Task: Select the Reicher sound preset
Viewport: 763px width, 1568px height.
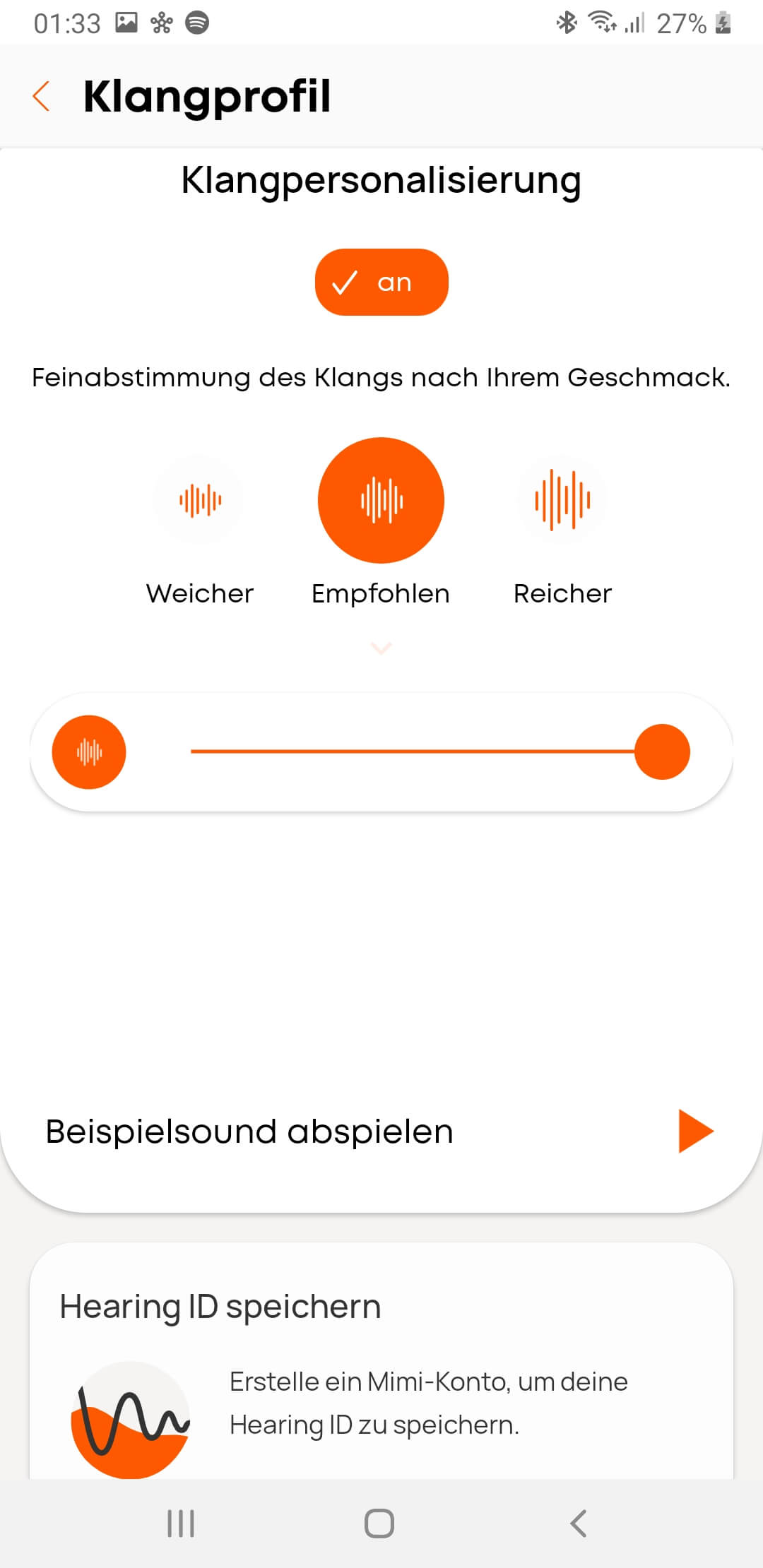Action: [562, 501]
